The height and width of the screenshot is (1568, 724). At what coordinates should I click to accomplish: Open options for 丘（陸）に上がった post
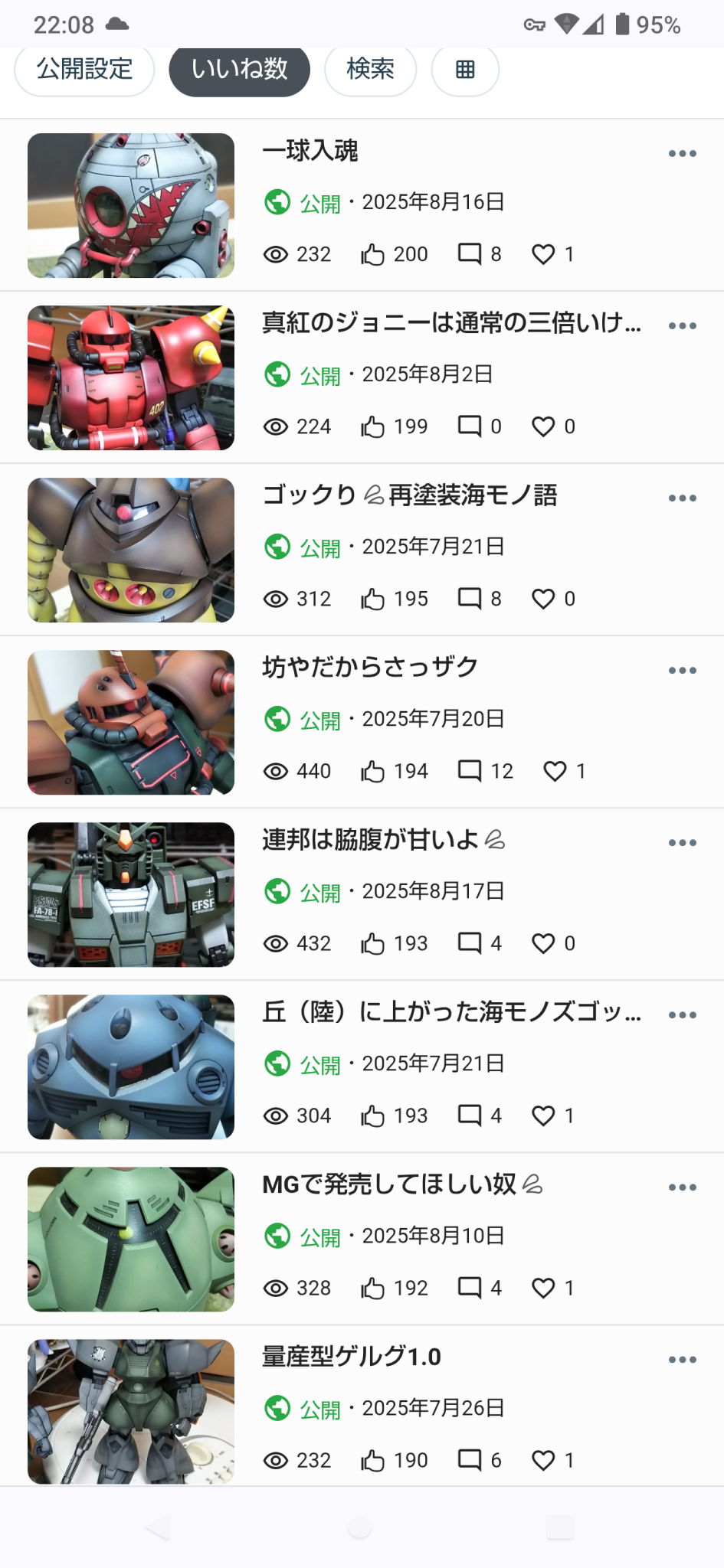click(x=682, y=1015)
